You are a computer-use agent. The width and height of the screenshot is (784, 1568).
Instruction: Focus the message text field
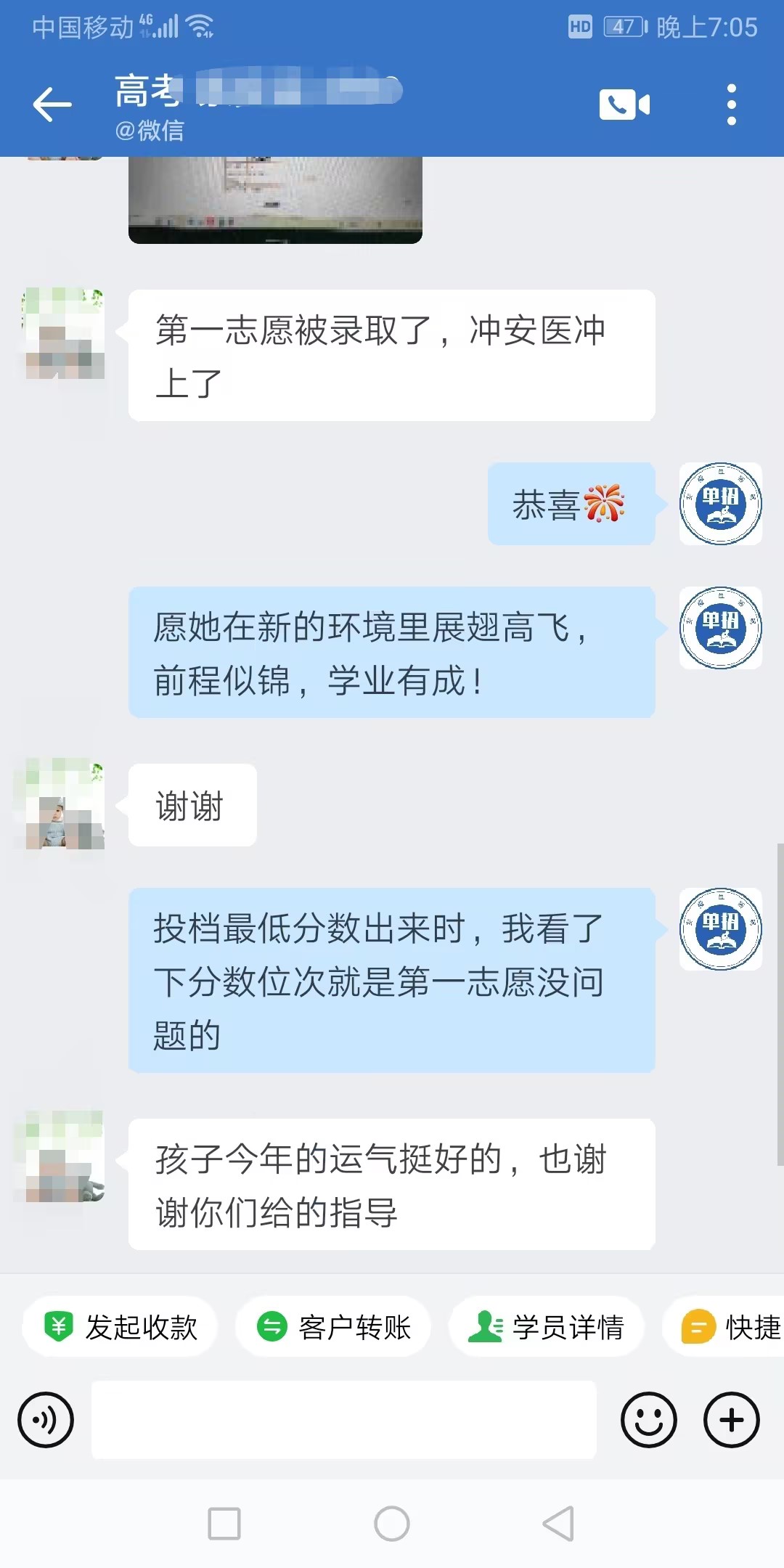pos(343,1420)
